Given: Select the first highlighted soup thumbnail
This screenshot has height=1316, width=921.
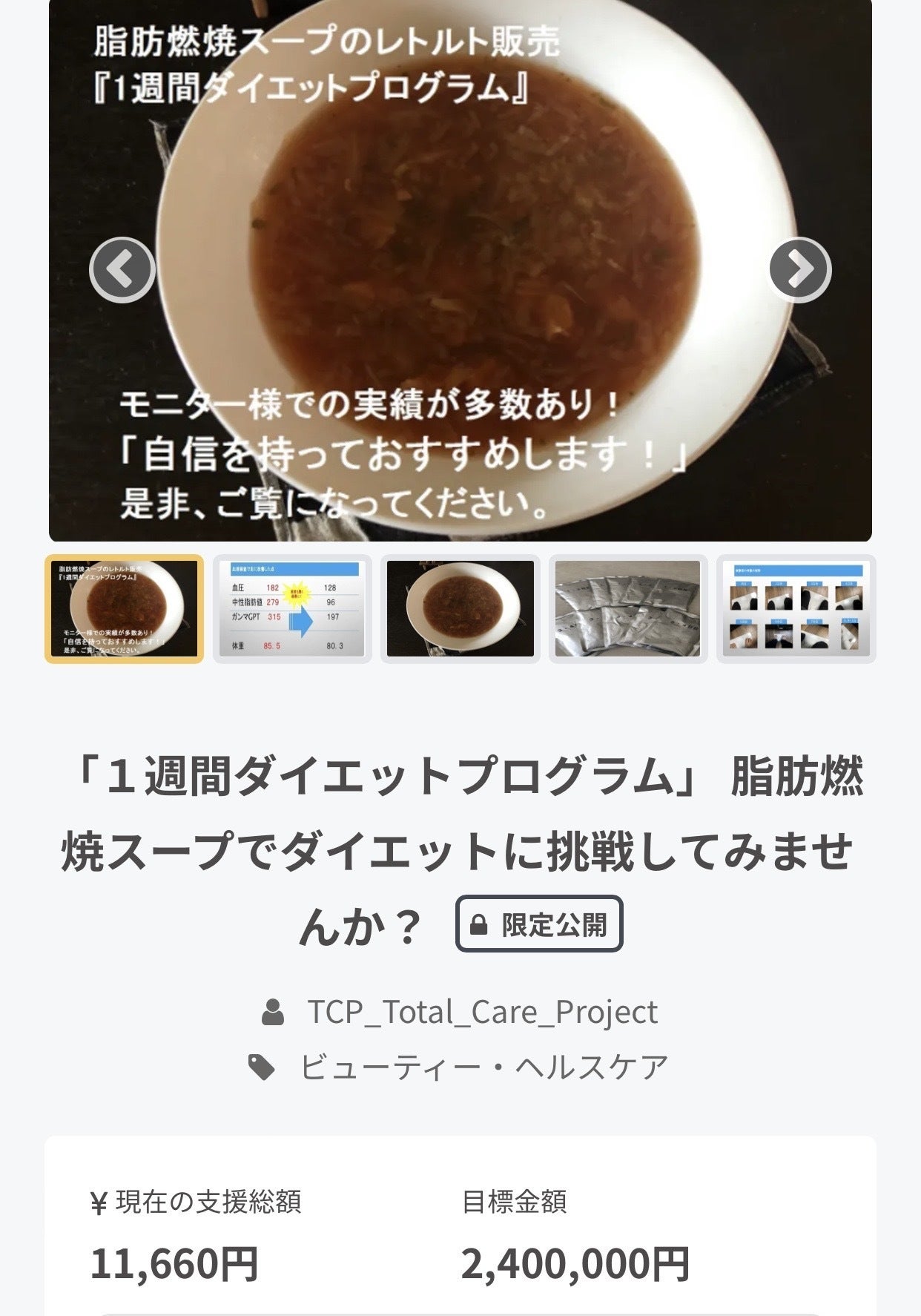Looking at the screenshot, I should [x=125, y=608].
